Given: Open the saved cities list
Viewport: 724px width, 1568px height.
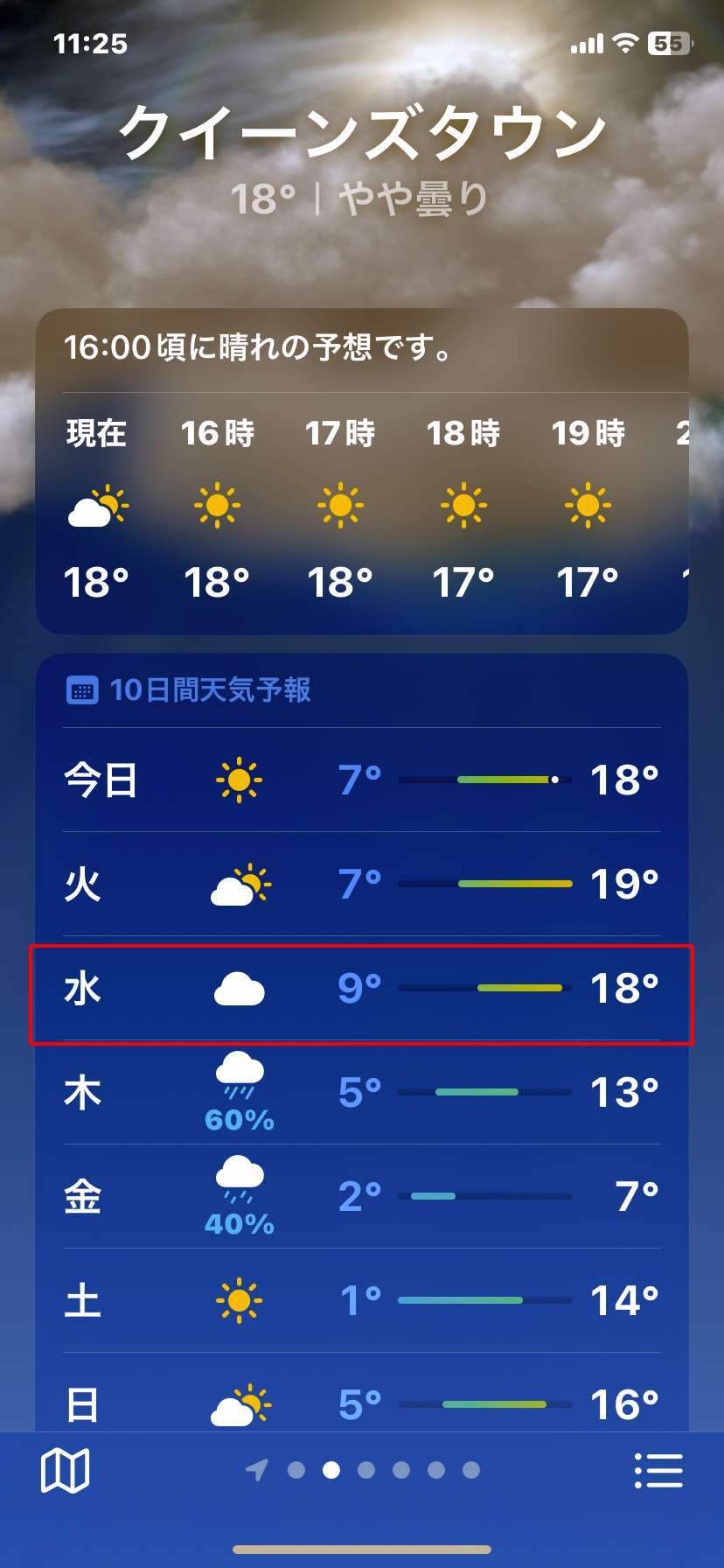Looking at the screenshot, I should pos(658,1470).
